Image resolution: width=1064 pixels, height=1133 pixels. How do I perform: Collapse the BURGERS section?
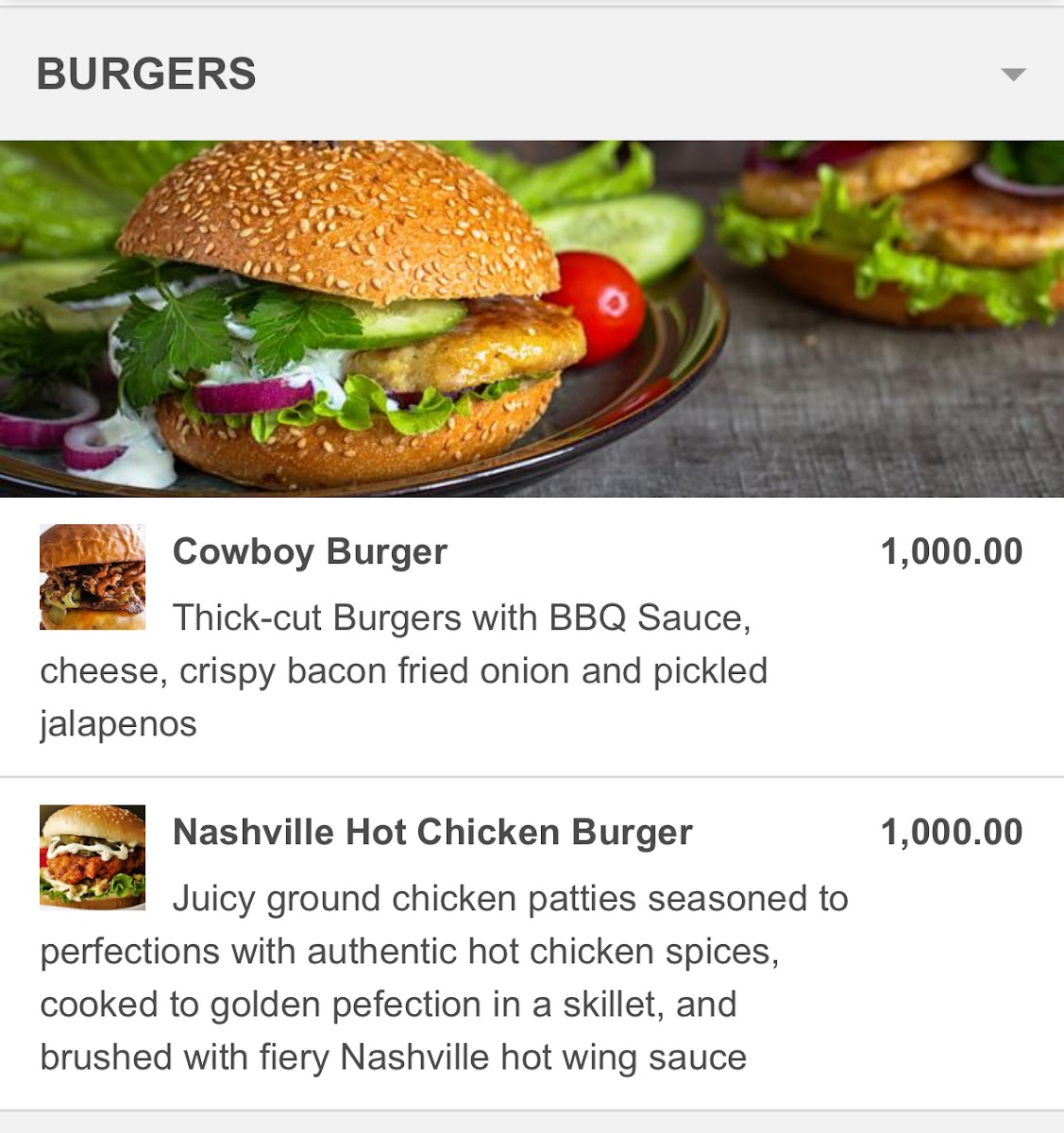1012,75
